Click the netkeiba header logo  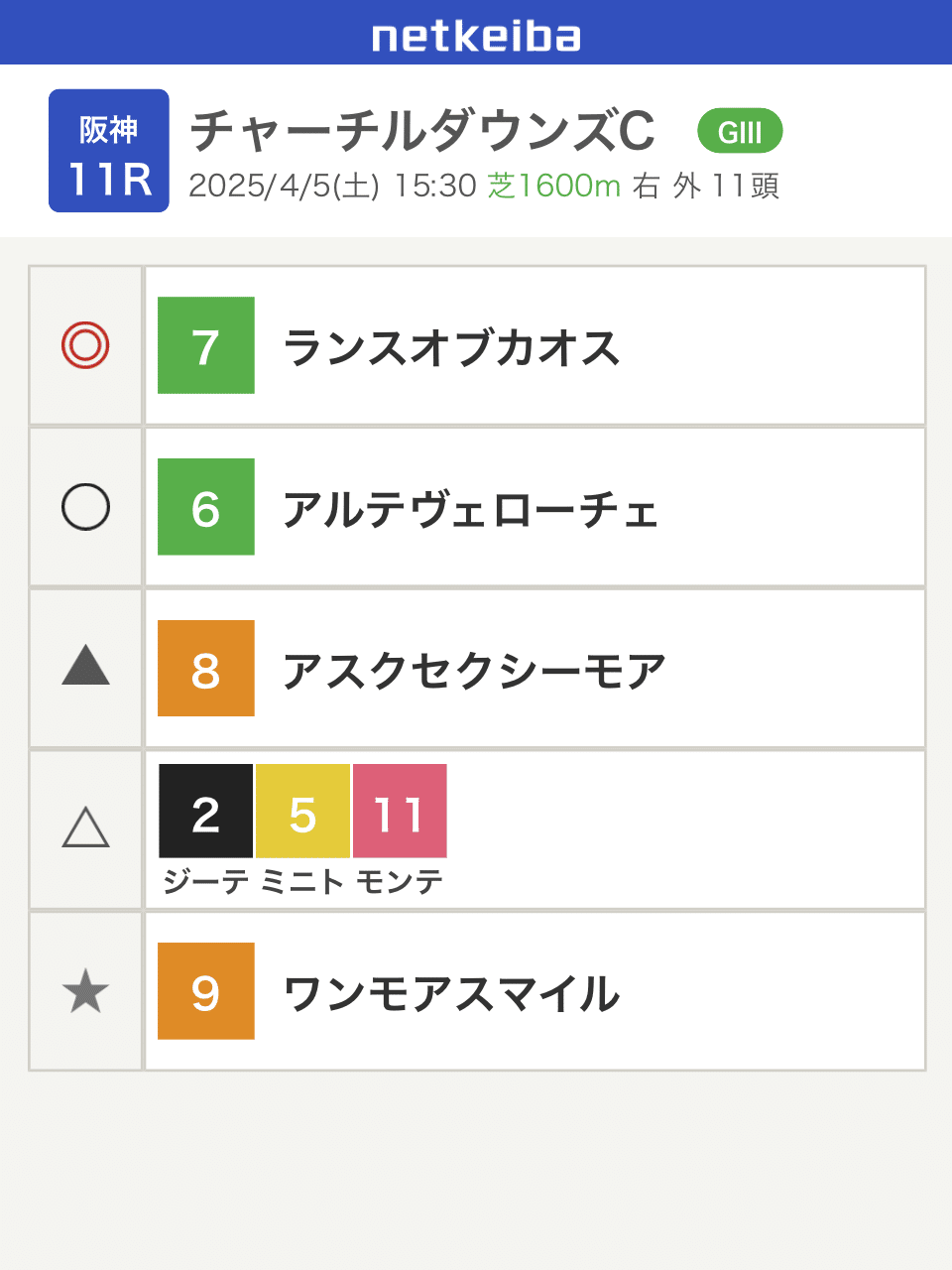[476, 35]
